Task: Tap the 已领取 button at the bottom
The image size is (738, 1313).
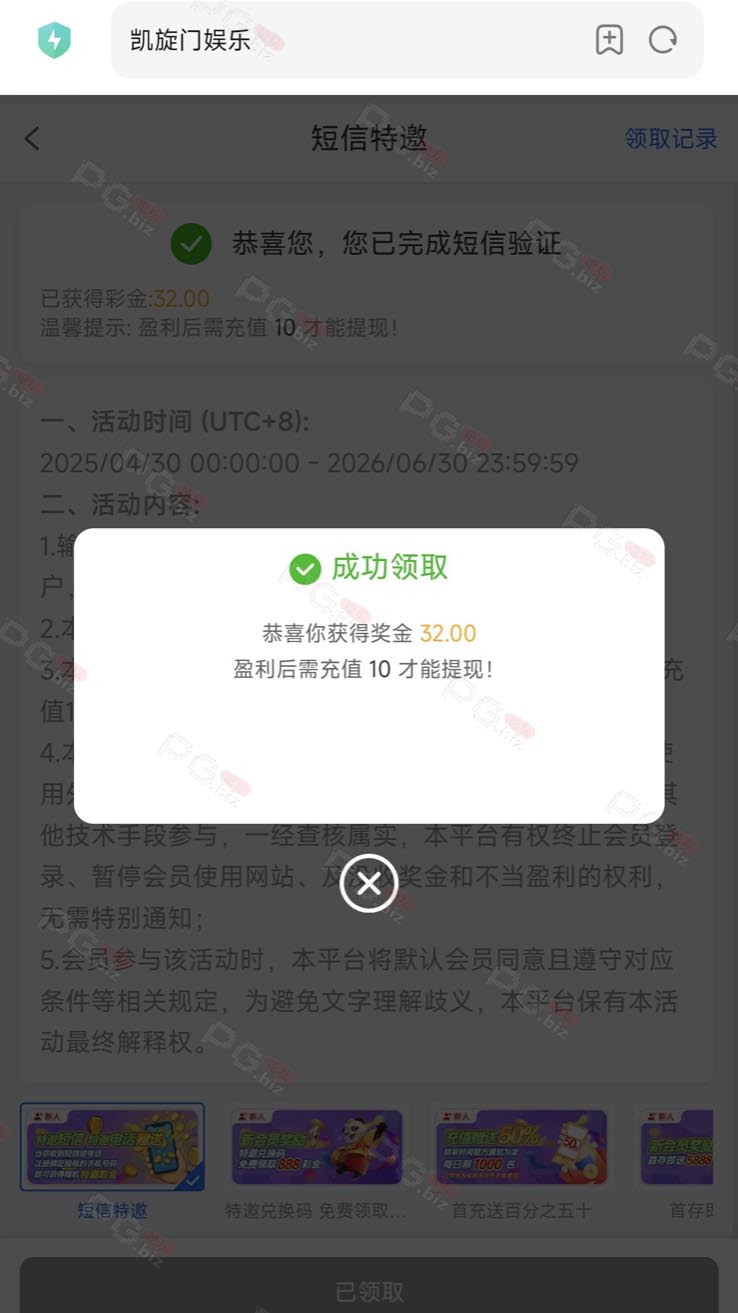Action: click(369, 1287)
